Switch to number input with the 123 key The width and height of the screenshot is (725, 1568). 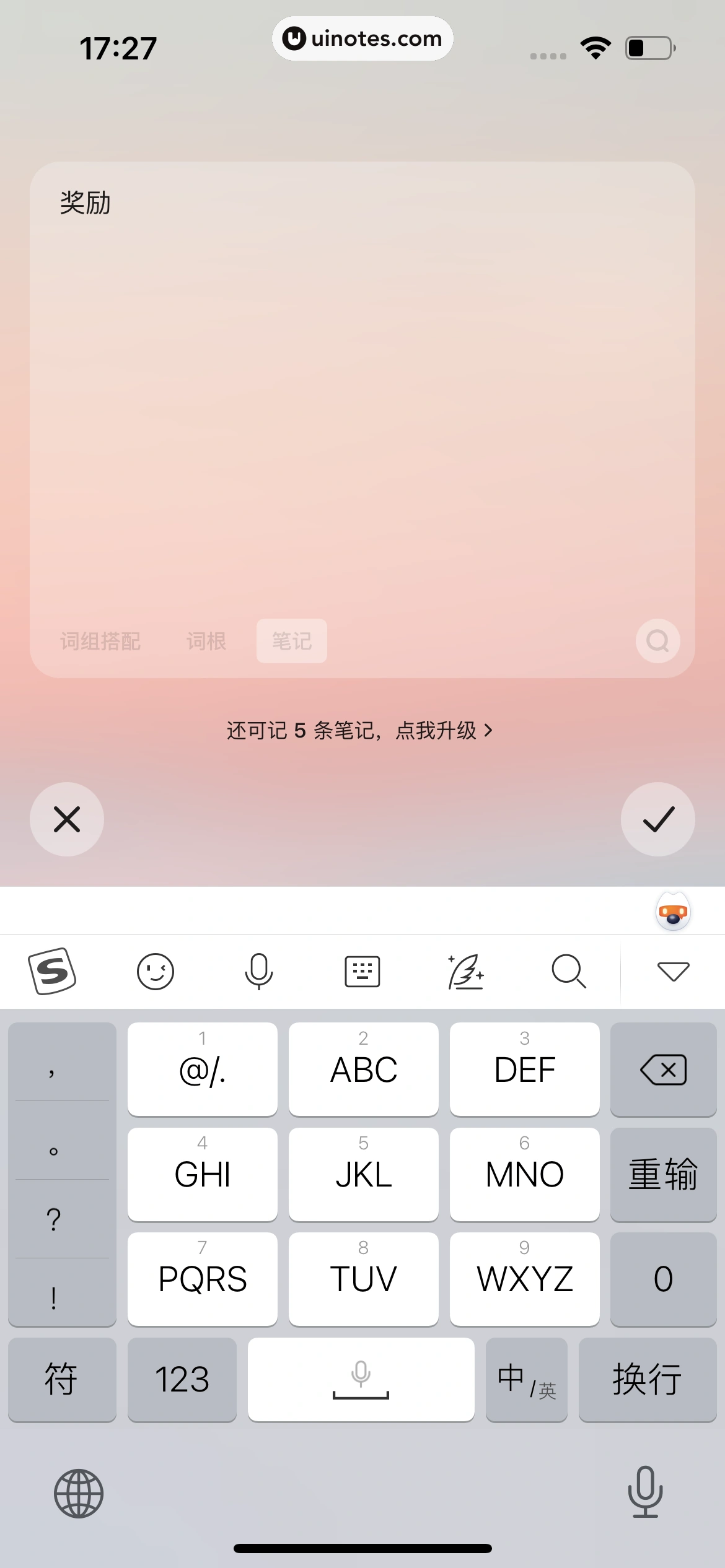182,1380
